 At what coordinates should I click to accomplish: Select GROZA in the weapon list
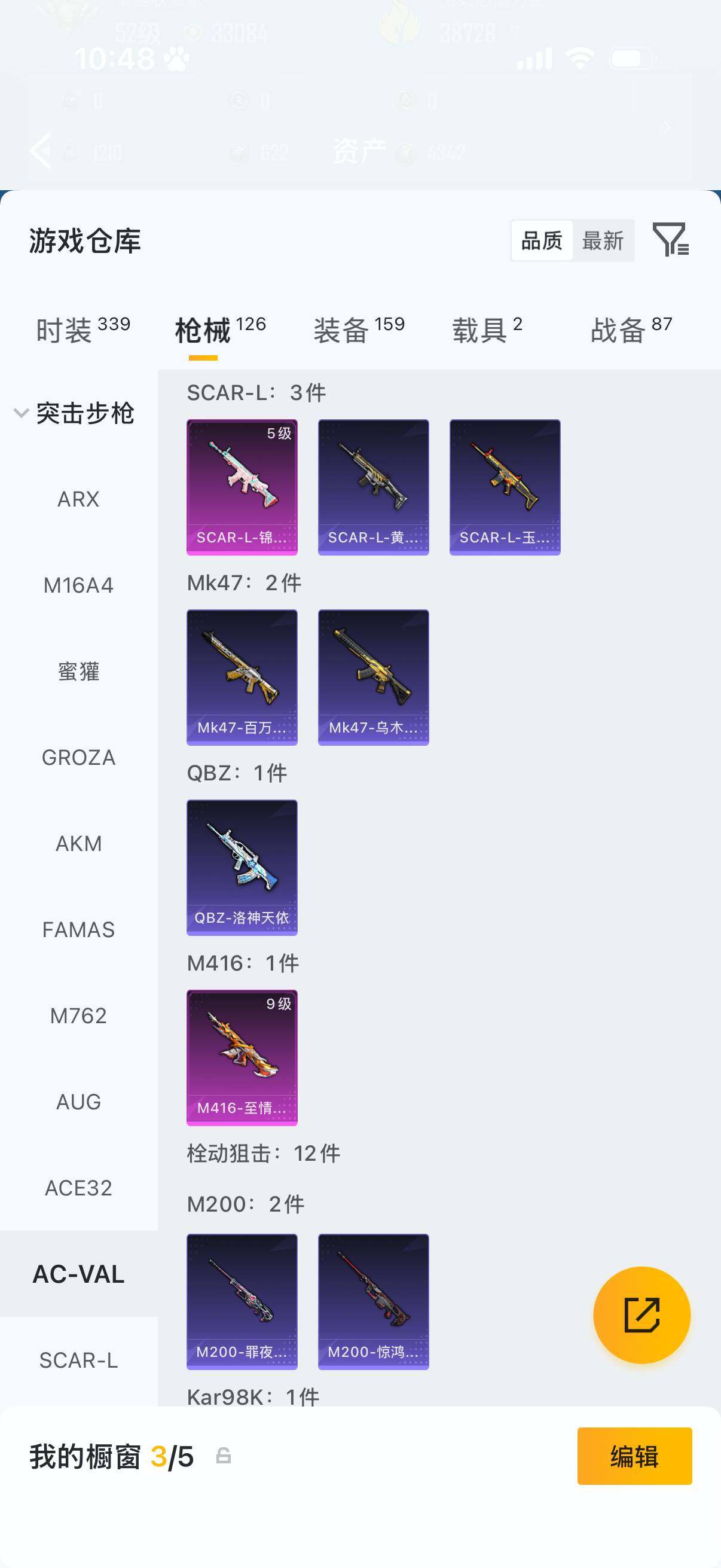point(78,758)
